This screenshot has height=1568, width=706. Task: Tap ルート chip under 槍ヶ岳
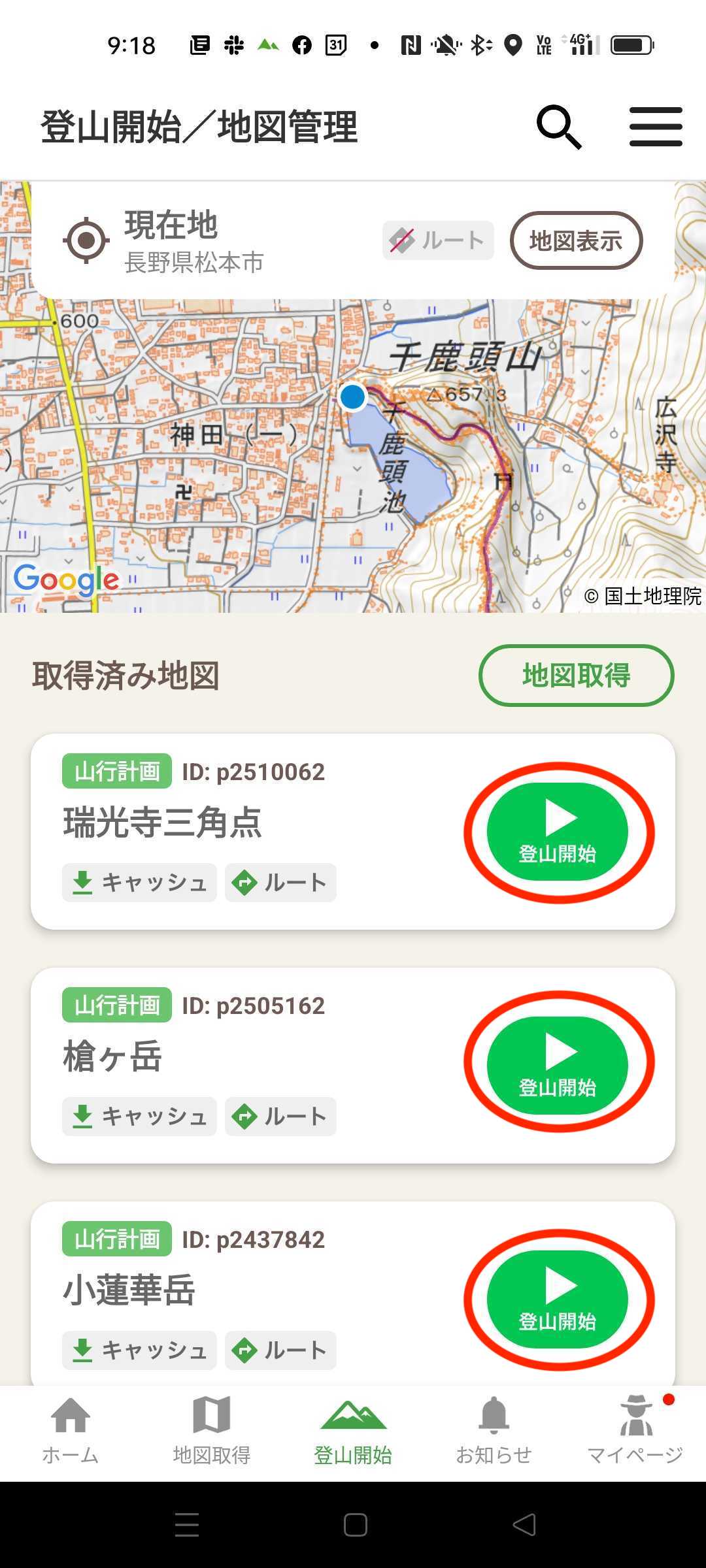pos(280,1117)
